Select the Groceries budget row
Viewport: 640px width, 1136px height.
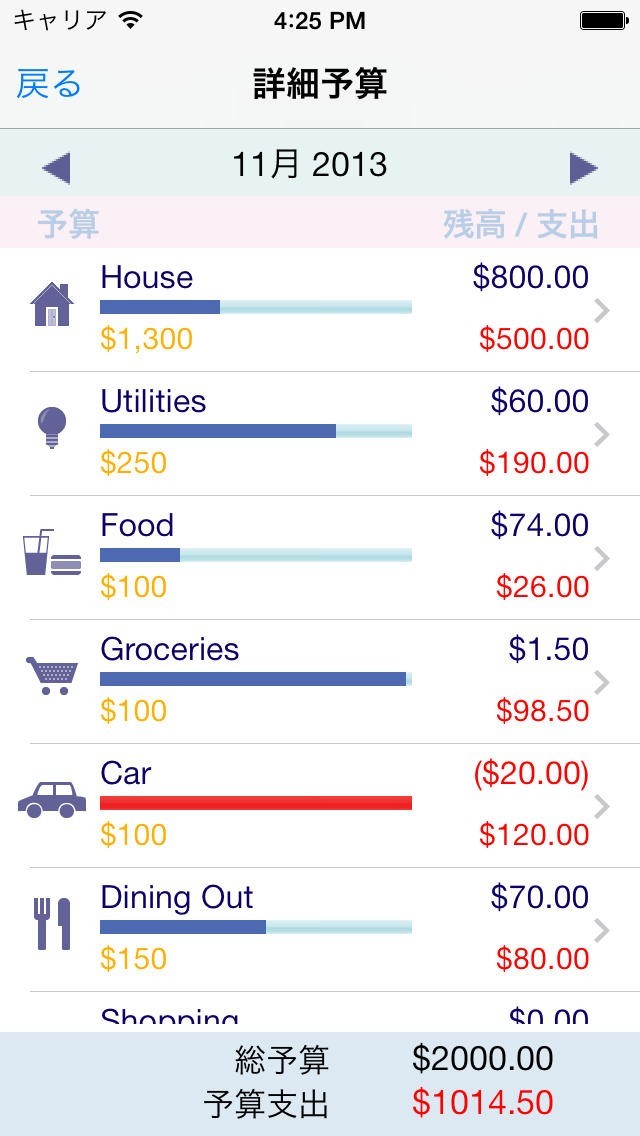coord(320,681)
